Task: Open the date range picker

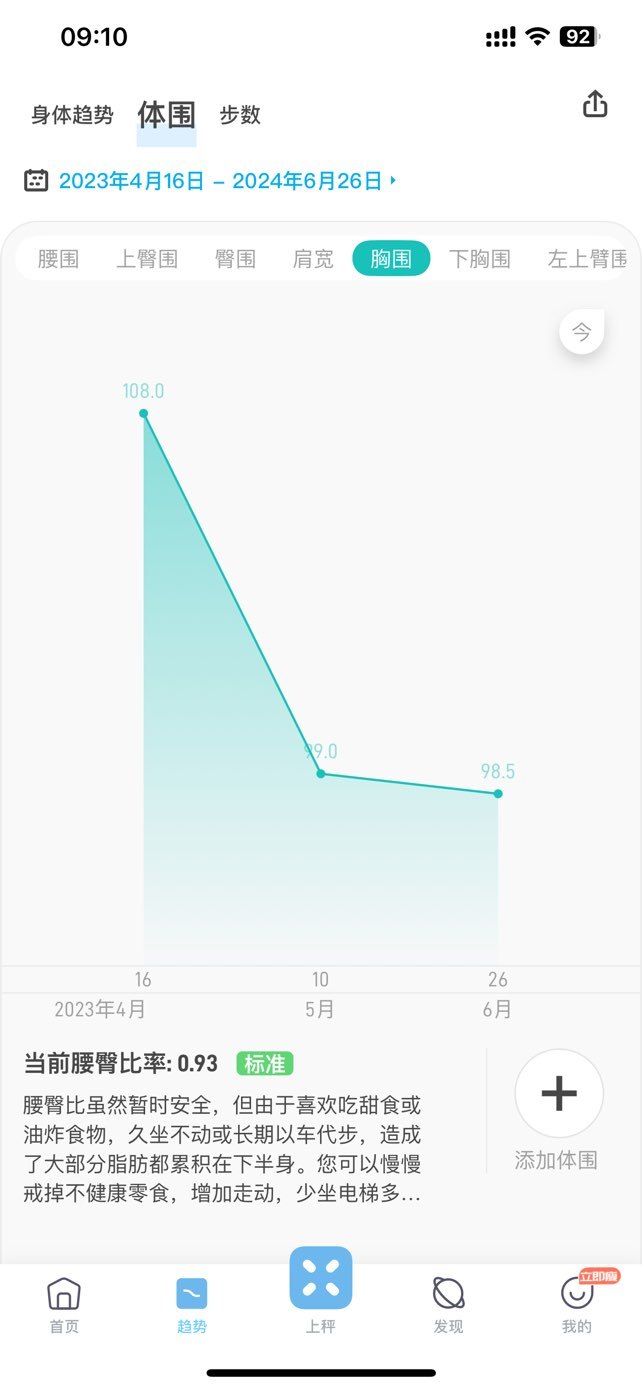Action: point(211,181)
